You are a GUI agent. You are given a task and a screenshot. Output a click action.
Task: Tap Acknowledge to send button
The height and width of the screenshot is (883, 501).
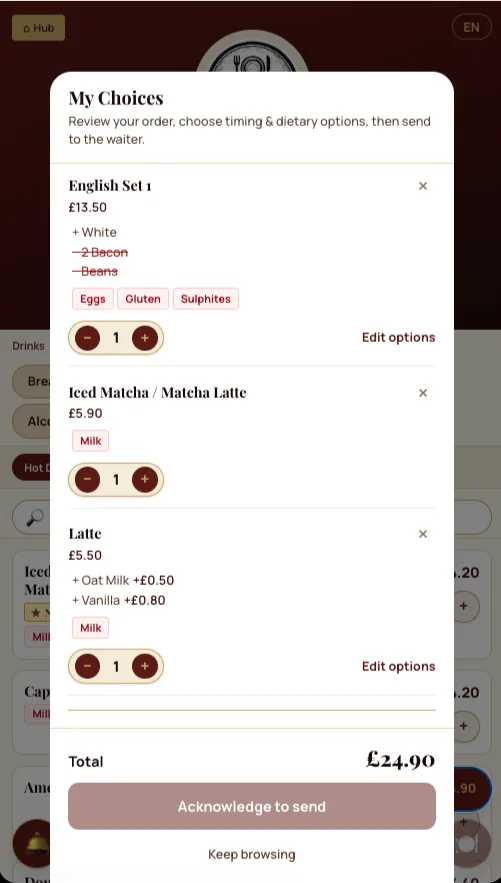point(252,806)
